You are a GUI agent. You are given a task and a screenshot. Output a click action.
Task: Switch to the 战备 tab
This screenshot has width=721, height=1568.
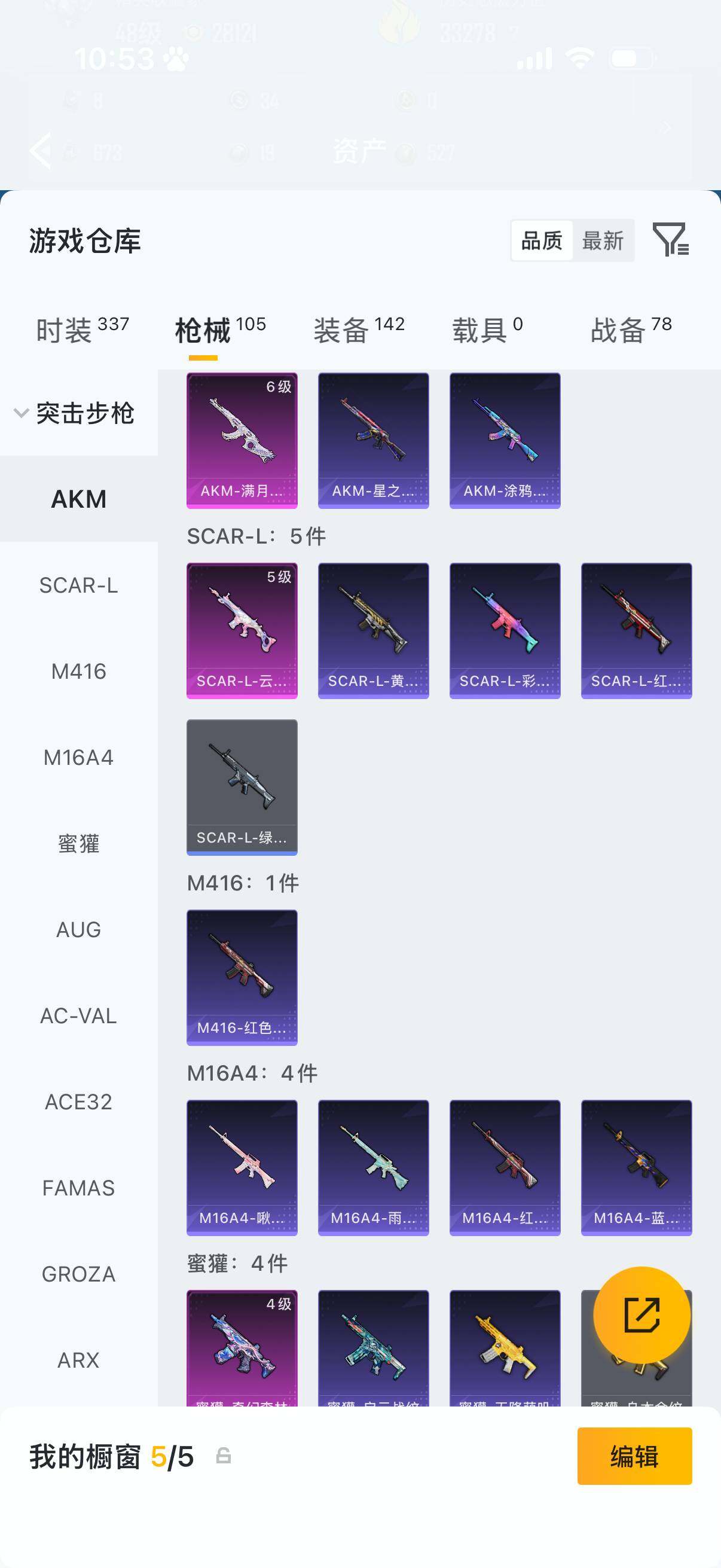[x=631, y=331]
